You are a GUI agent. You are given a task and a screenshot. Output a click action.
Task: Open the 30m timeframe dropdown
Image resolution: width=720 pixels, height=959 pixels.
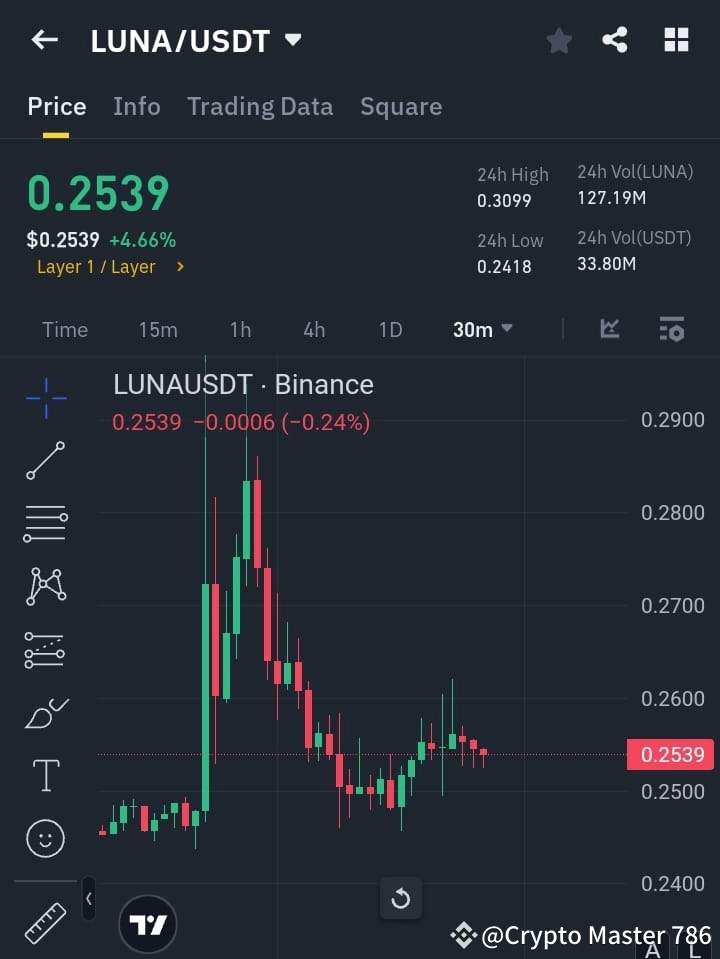tap(483, 329)
